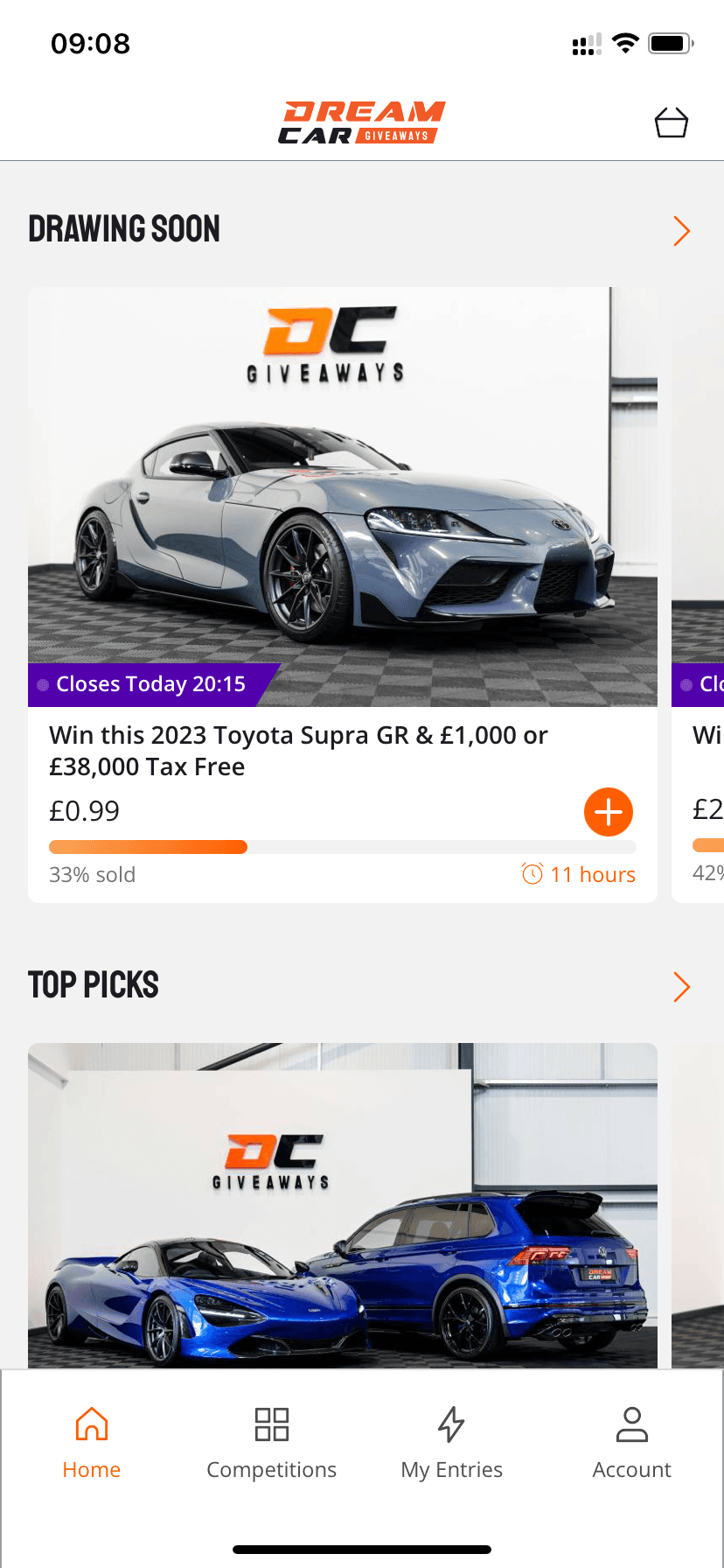Image resolution: width=724 pixels, height=1568 pixels.
Task: Show My Entries tab
Action: tap(451, 1442)
